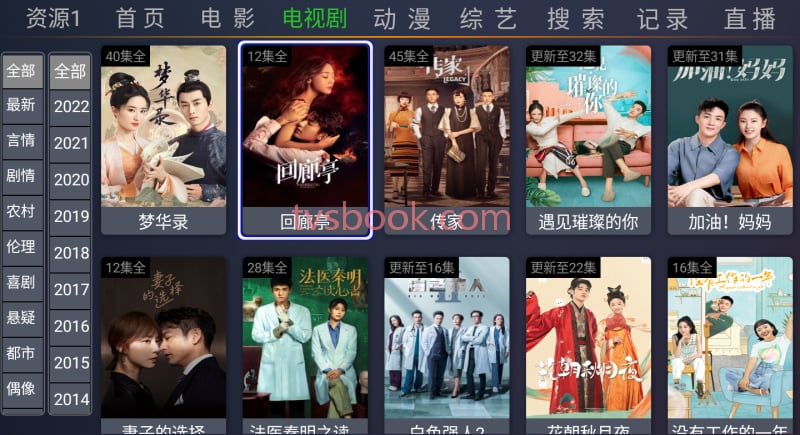Switch to the 直播 tab
Screen dimensions: 800x435
(750, 18)
